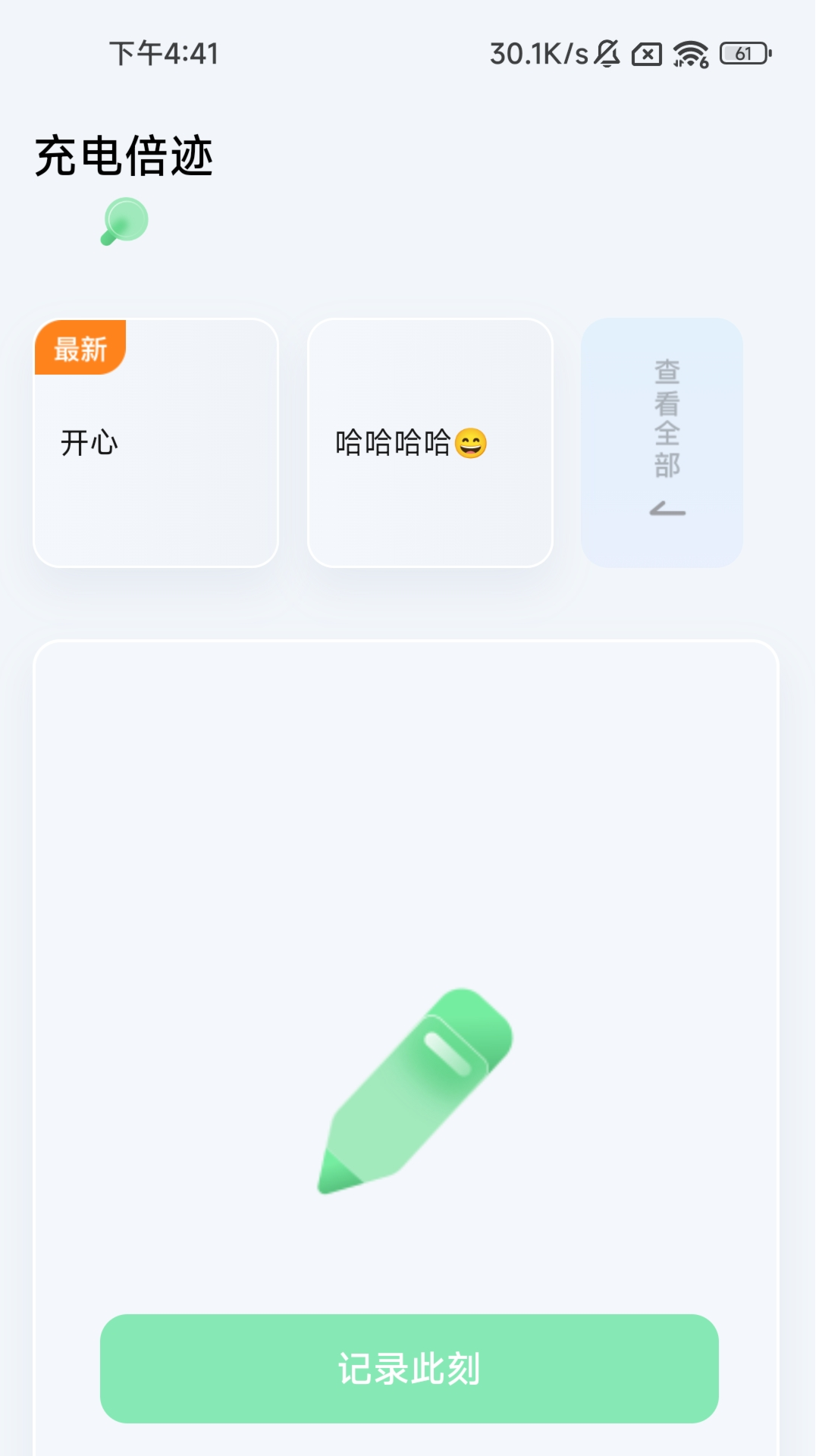This screenshot has width=819, height=1456.
Task: Click the muted notification bell in the status bar
Action: coord(607,53)
